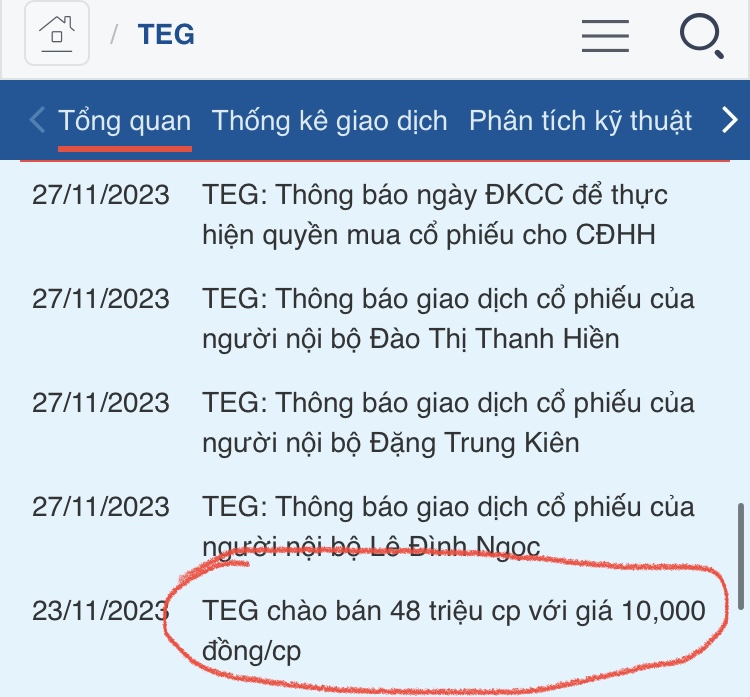Image resolution: width=750 pixels, height=697 pixels.
Task: Switch to the Tổng quan tab
Action: click(x=125, y=122)
